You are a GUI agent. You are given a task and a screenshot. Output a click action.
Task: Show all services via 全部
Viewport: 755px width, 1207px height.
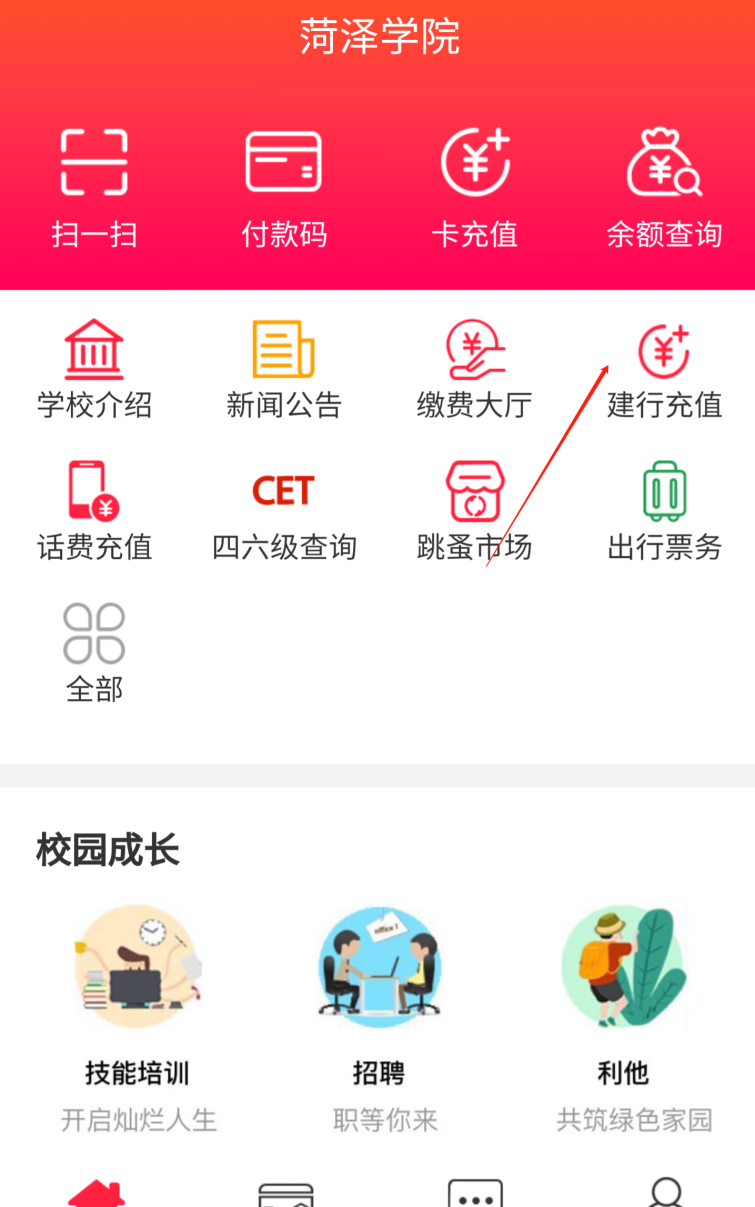pyautogui.click(x=94, y=652)
